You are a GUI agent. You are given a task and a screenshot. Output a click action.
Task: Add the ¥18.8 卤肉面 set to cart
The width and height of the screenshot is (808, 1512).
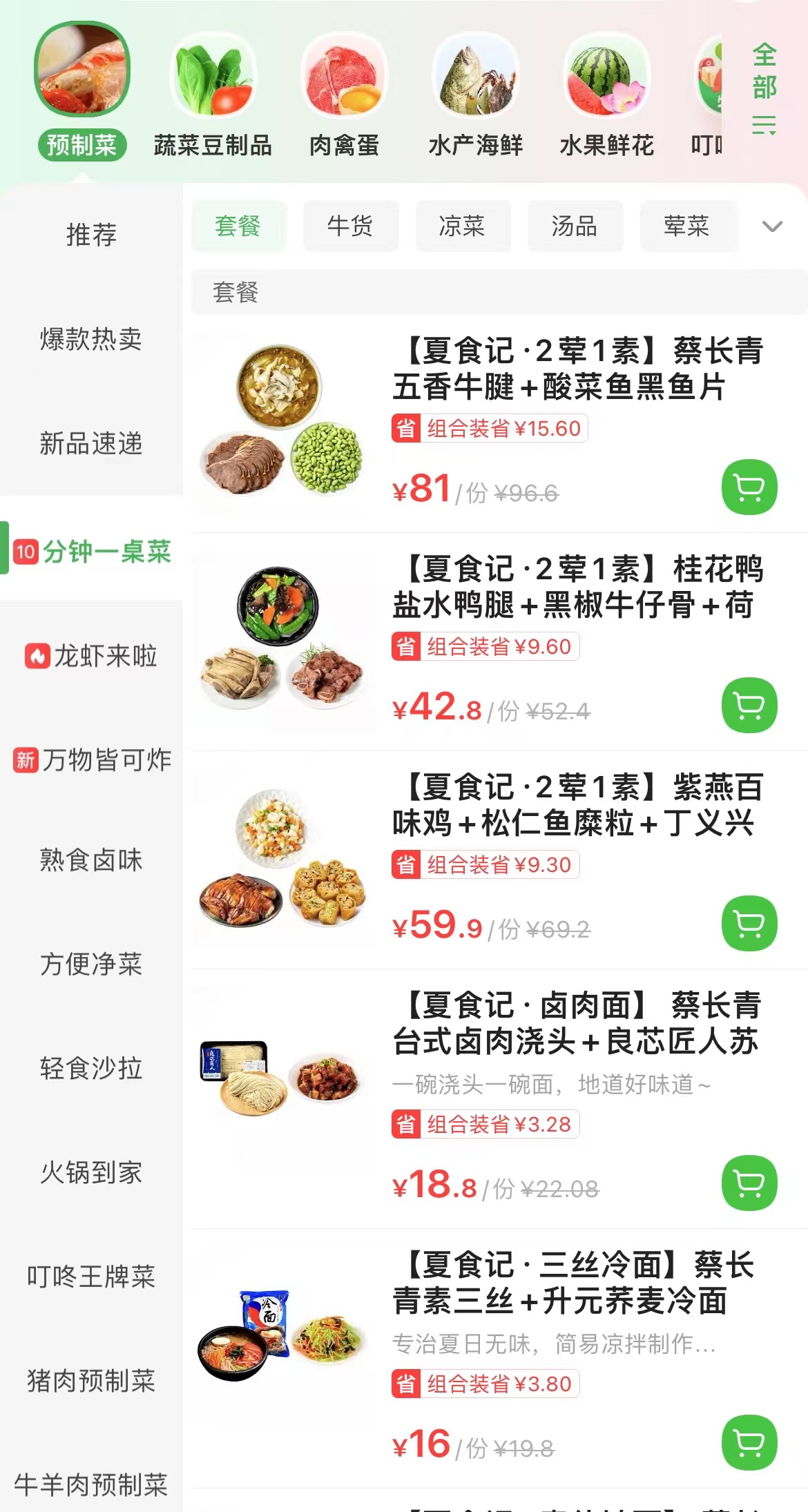(x=749, y=1183)
